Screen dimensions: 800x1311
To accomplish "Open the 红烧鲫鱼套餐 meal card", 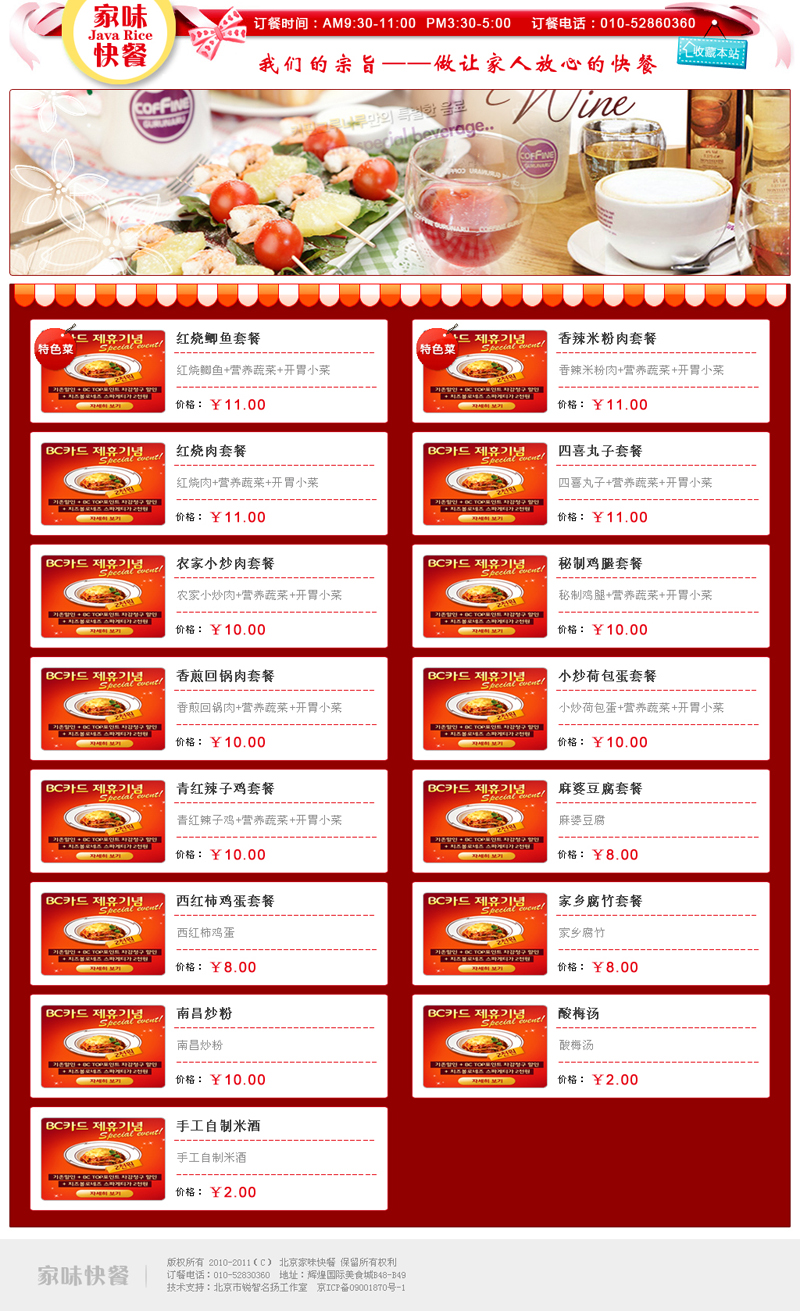I will pos(209,371).
